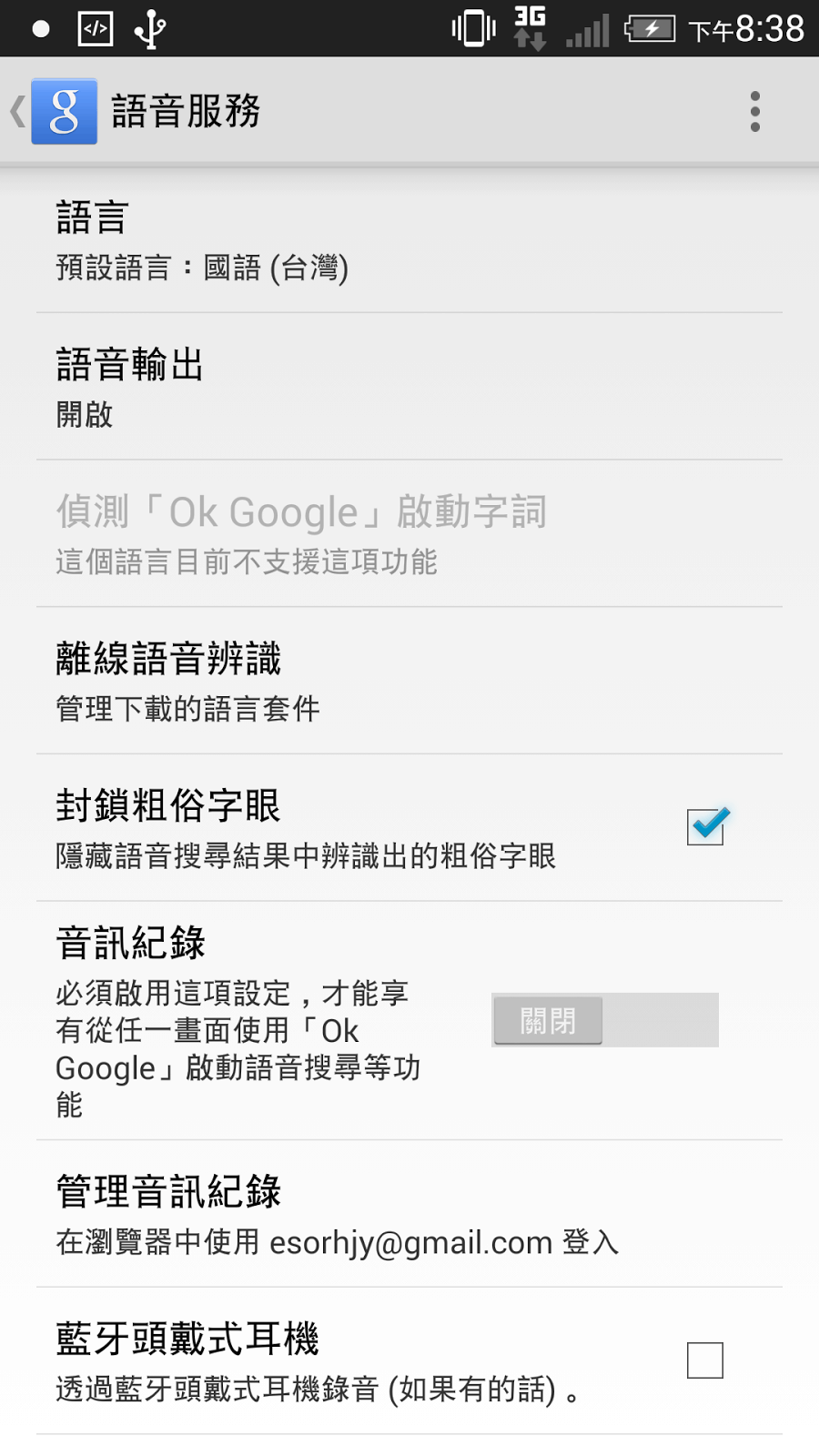Screen dimensions: 819x1456
Task: Open 語音輸出 speech output setting
Action: (409, 388)
